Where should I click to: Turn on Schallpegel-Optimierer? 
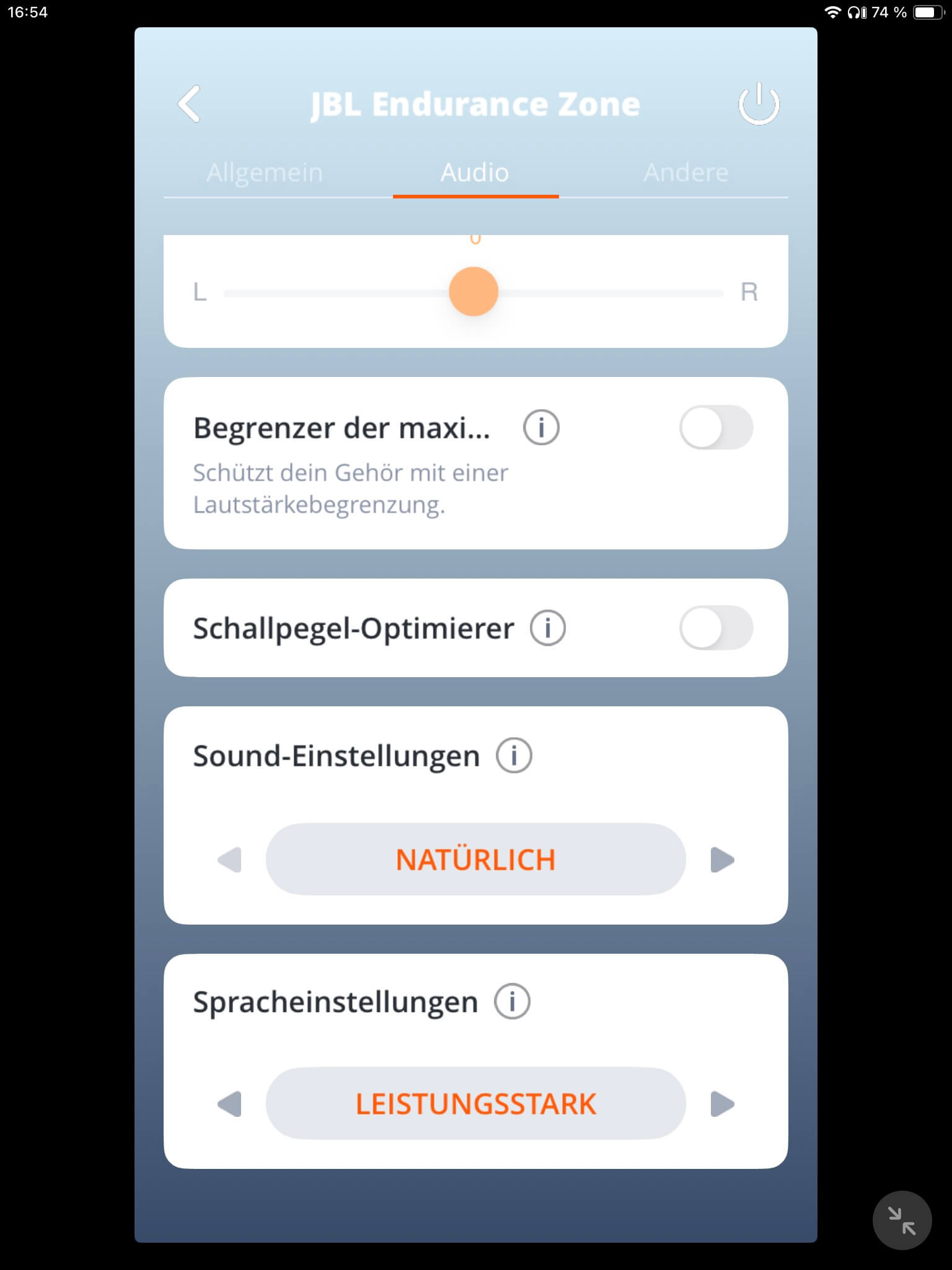tap(716, 628)
